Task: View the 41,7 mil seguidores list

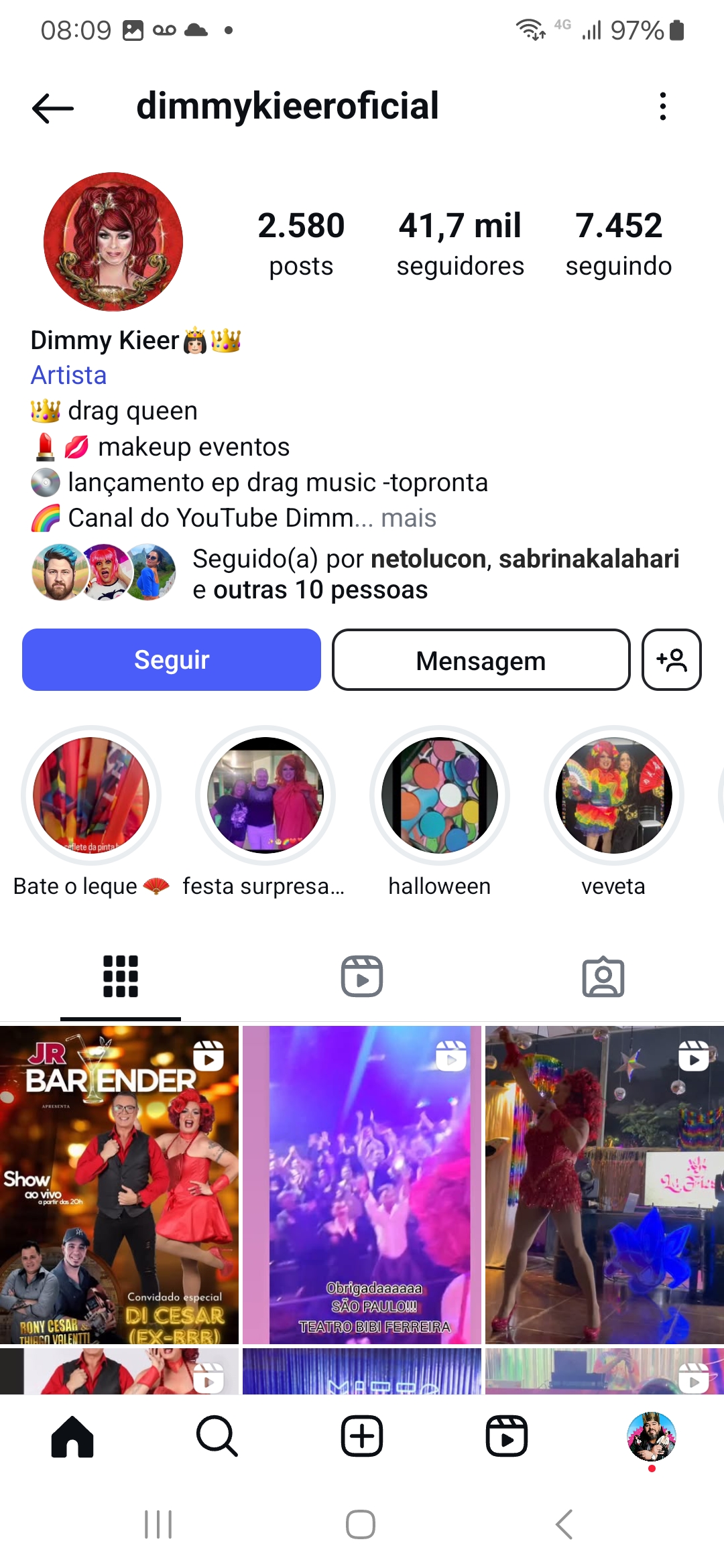Action: tap(460, 243)
